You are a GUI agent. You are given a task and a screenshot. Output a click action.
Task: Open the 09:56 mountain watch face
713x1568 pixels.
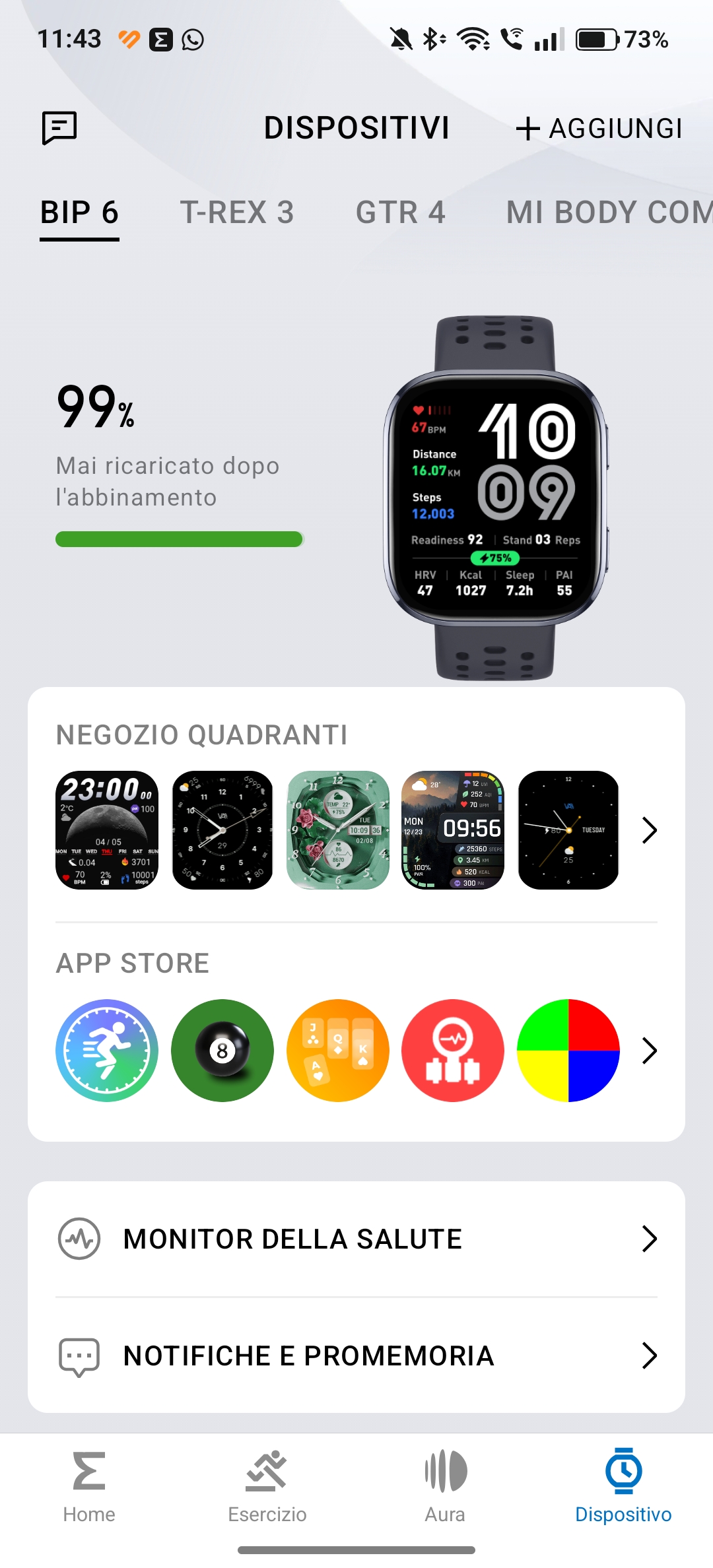click(453, 830)
